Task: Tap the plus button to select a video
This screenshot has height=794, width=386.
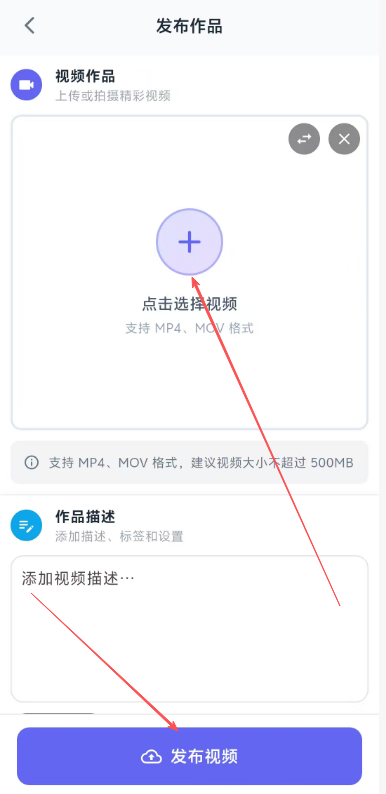Action: [x=189, y=243]
